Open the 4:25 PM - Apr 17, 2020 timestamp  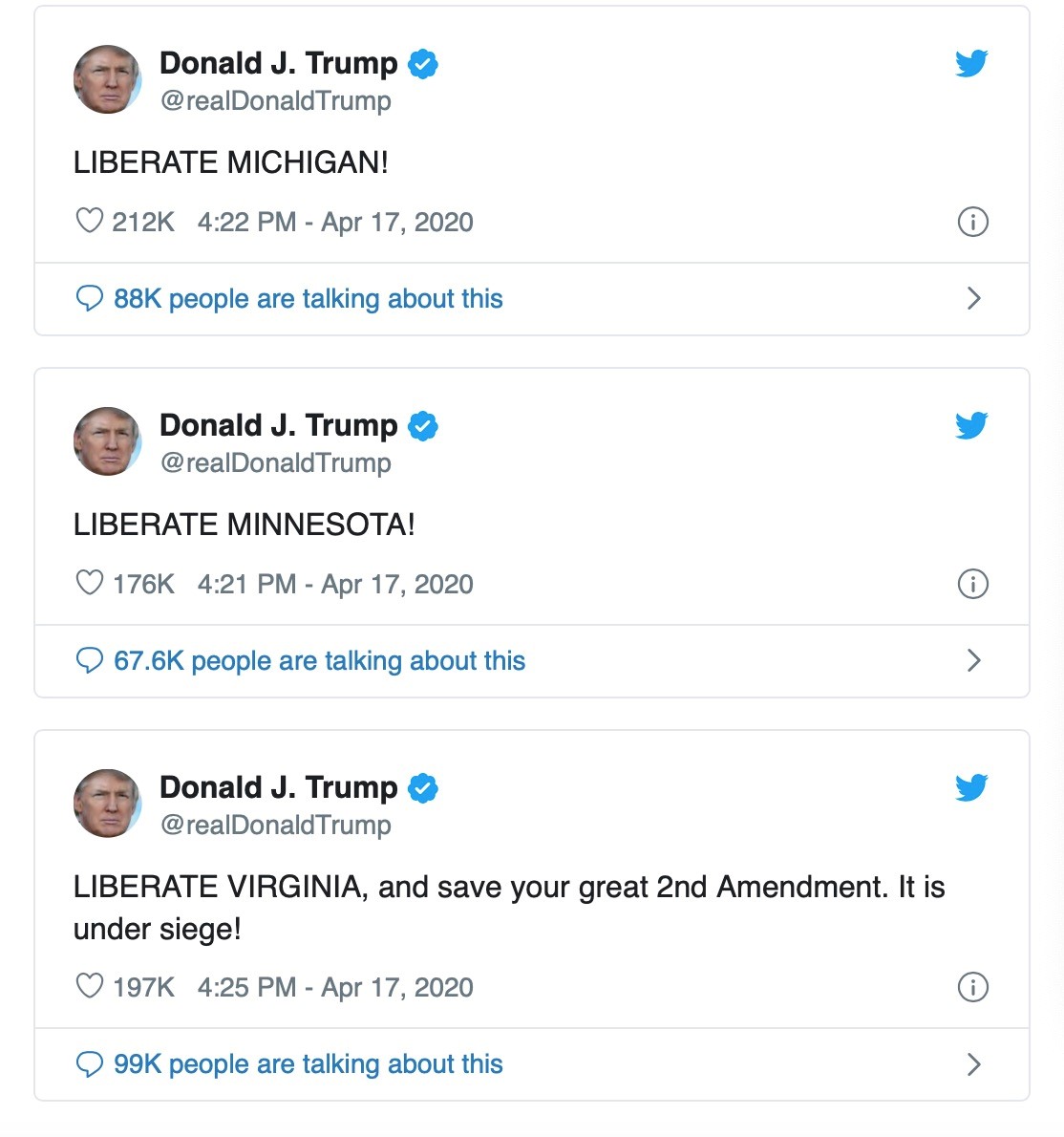(335, 988)
